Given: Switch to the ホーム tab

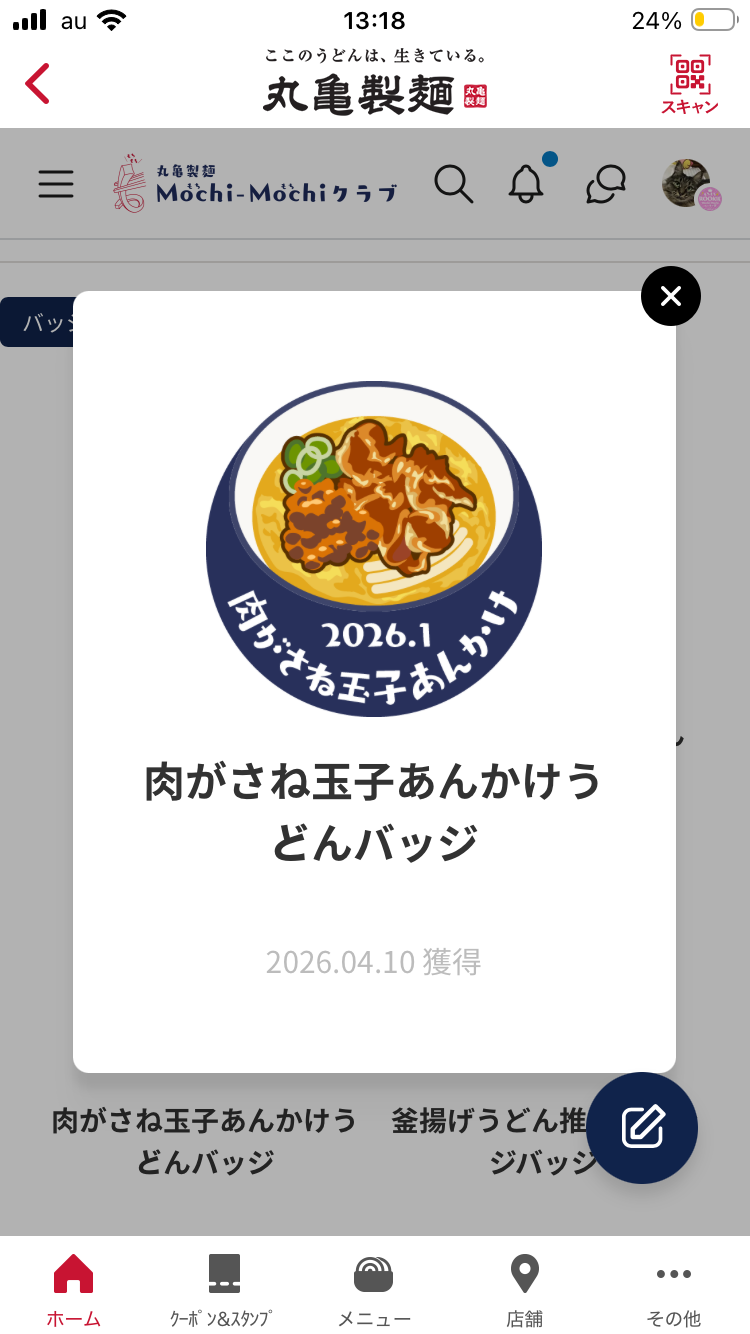Looking at the screenshot, I should coord(74,1288).
